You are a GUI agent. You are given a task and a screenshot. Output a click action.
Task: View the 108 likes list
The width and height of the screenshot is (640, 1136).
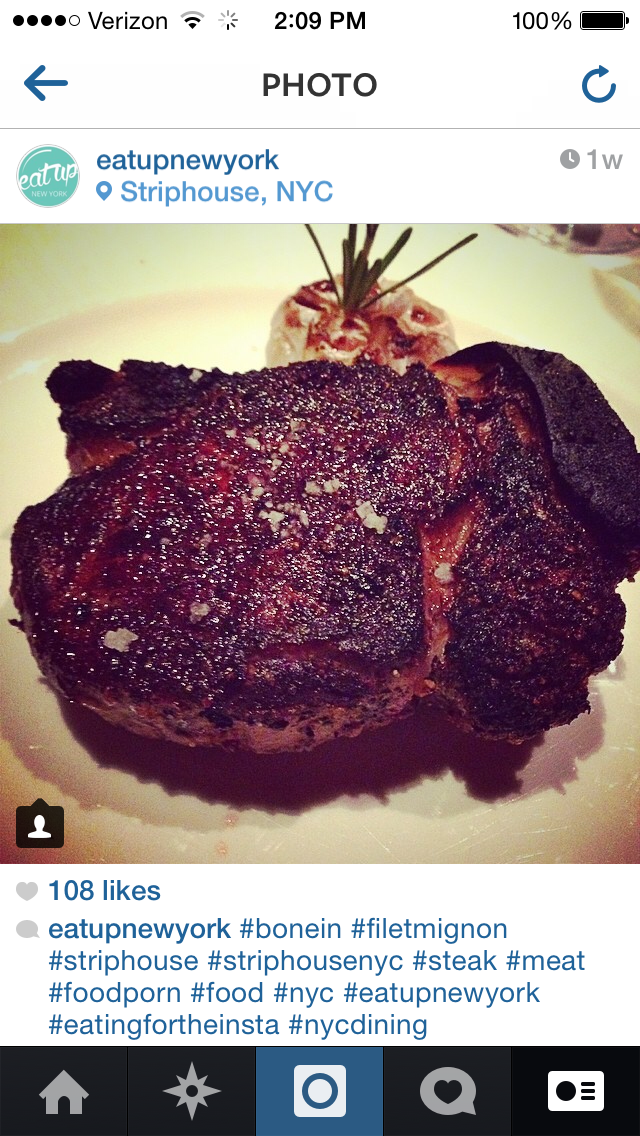(x=104, y=891)
